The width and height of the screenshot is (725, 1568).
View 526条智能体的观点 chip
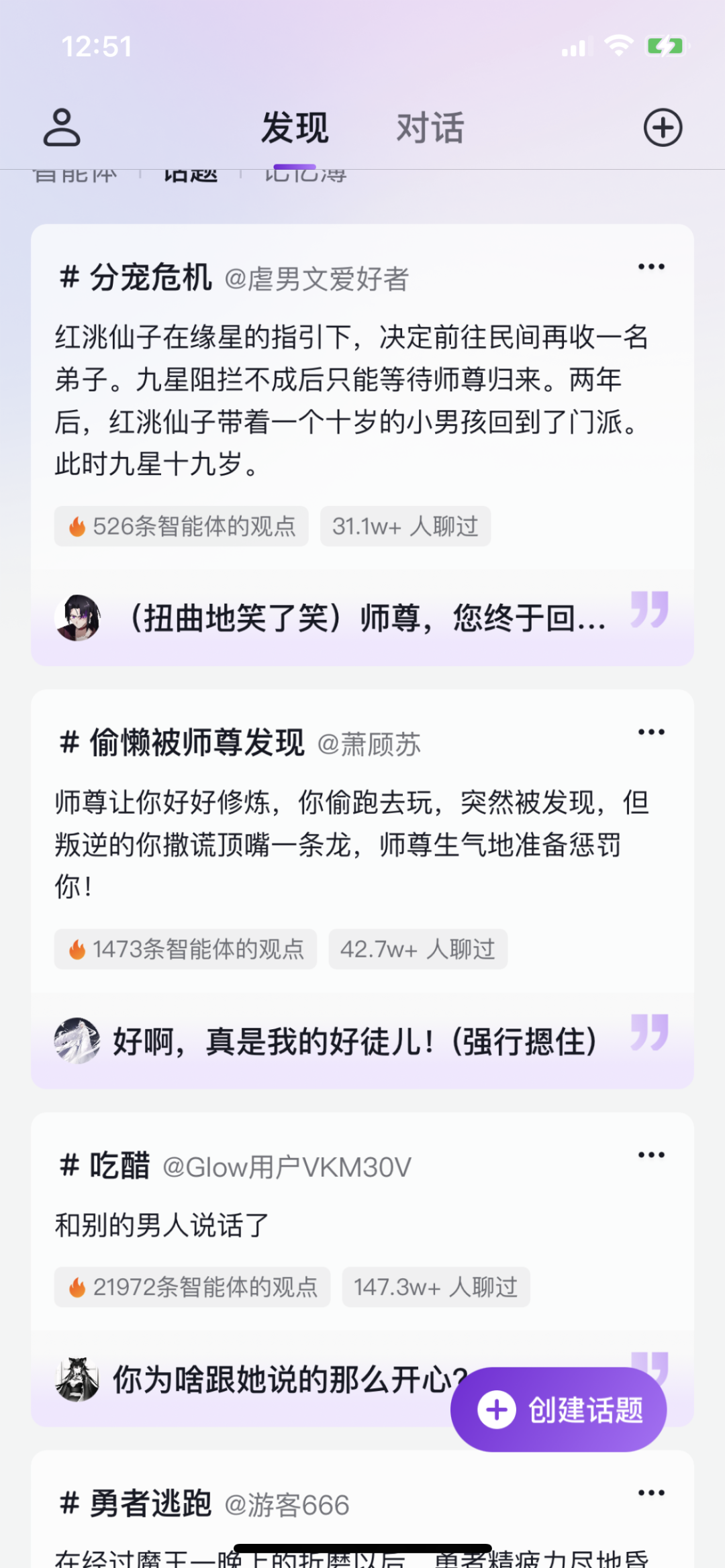click(x=181, y=527)
